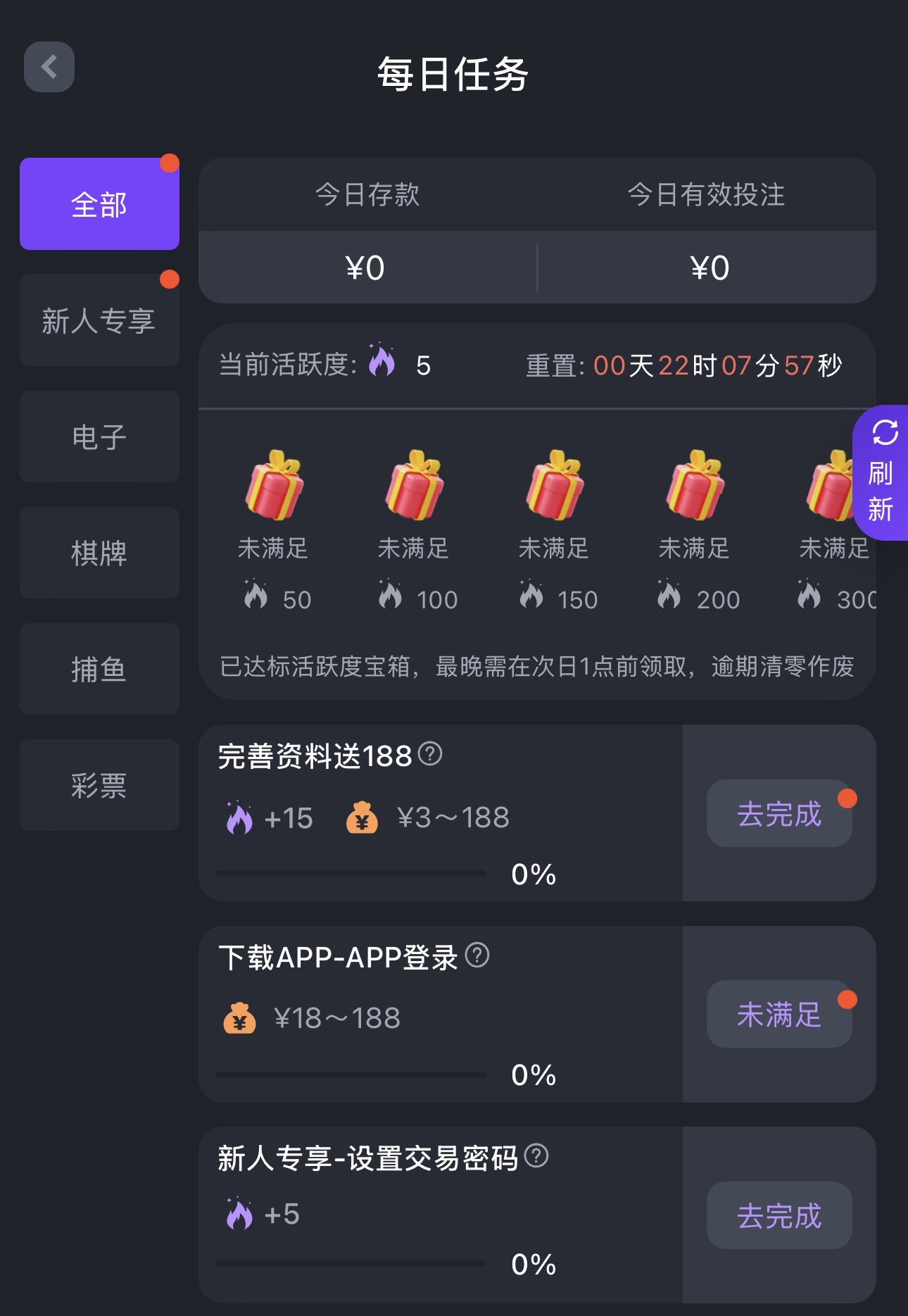
Task: Tap 去完成 for 设置交易密码
Action: pos(778,1215)
